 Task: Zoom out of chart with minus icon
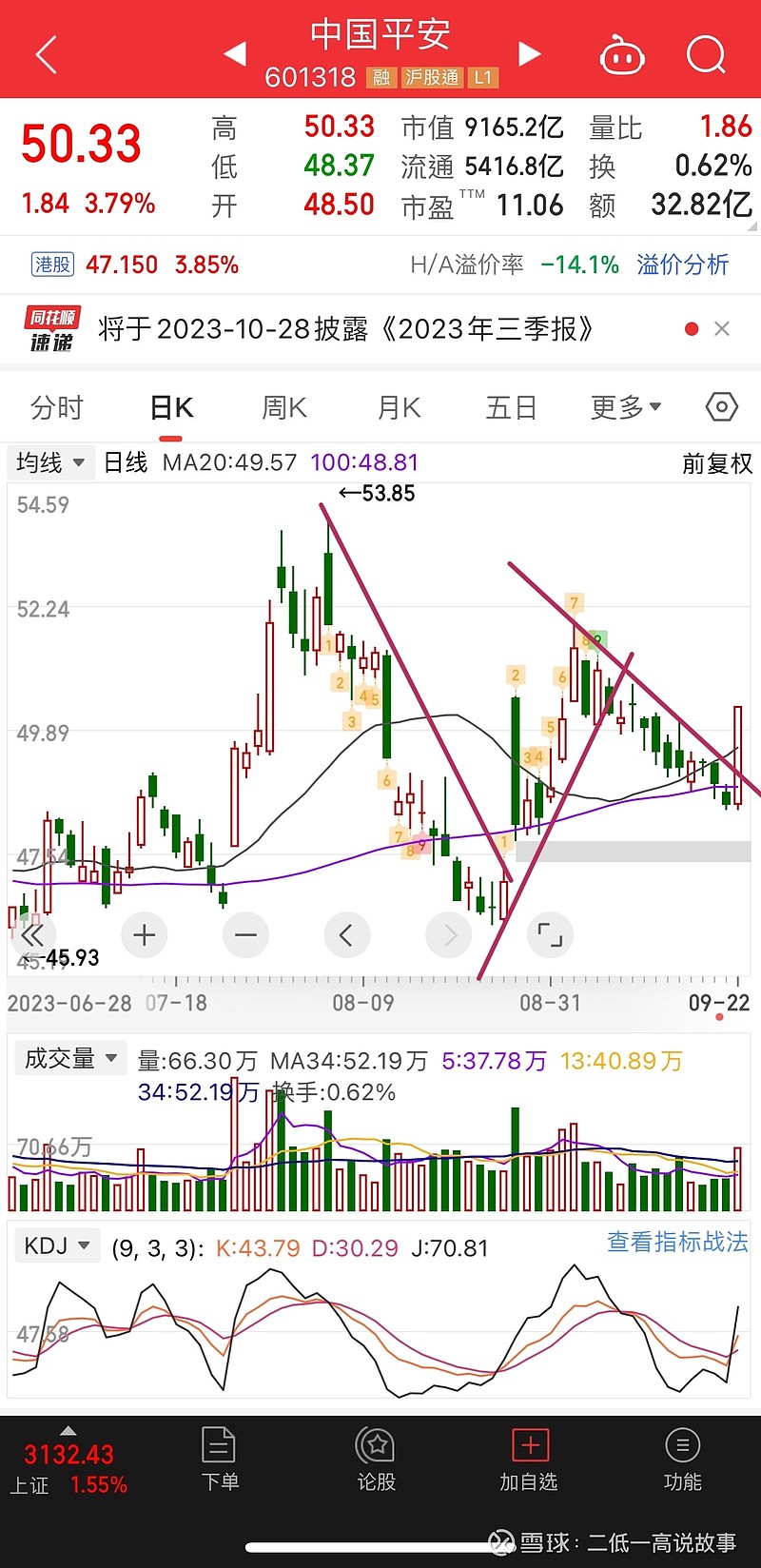pos(245,935)
